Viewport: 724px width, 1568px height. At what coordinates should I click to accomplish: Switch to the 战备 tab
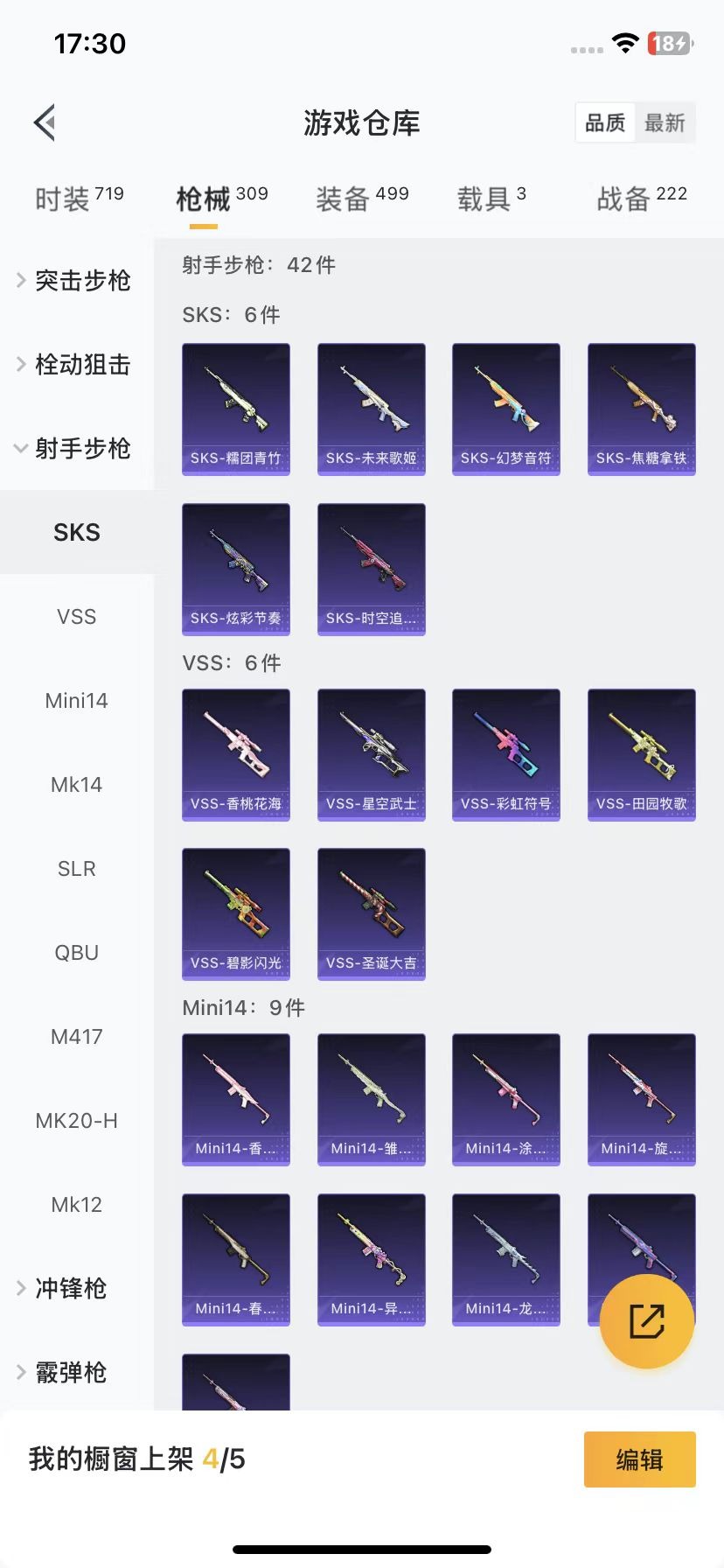[x=642, y=199]
